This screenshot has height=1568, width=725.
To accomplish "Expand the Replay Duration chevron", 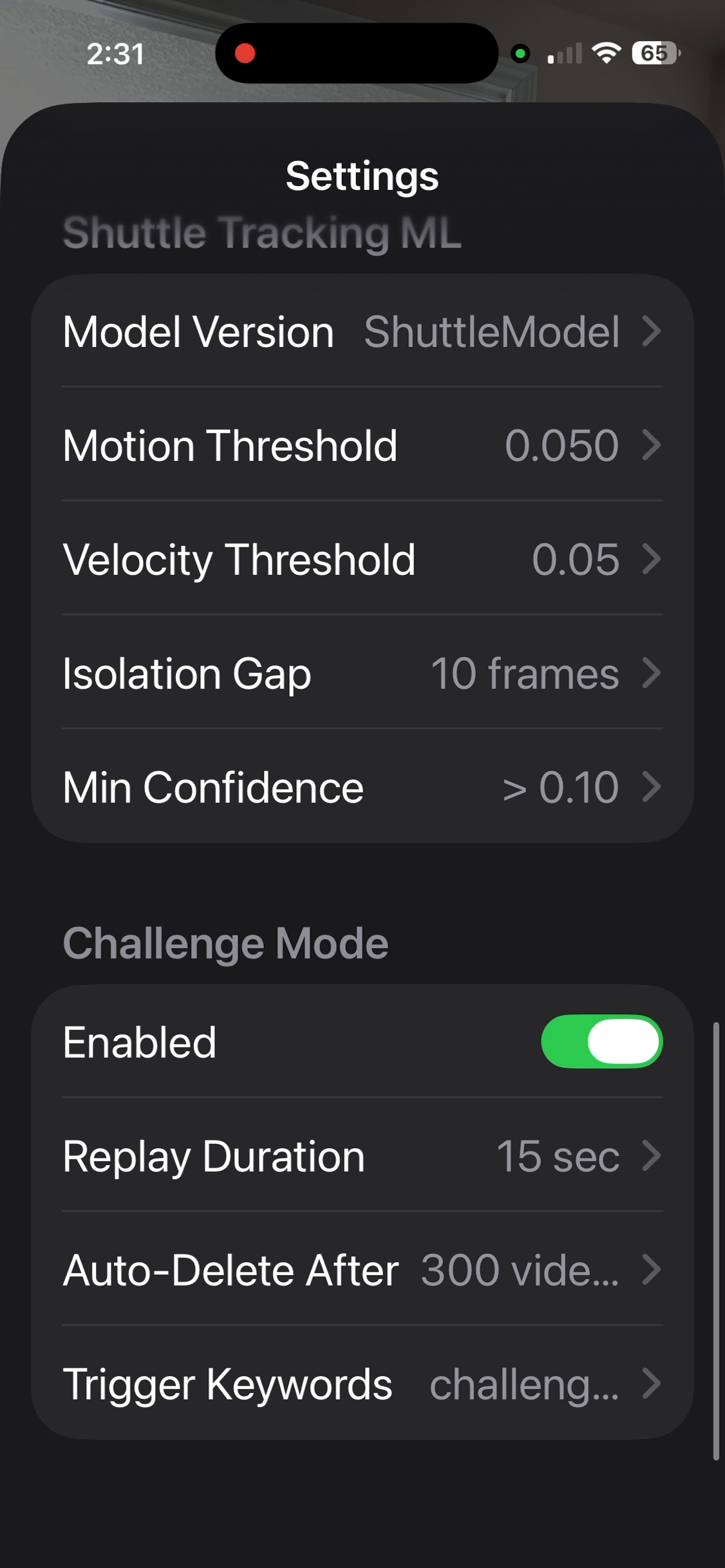I will tap(652, 1155).
